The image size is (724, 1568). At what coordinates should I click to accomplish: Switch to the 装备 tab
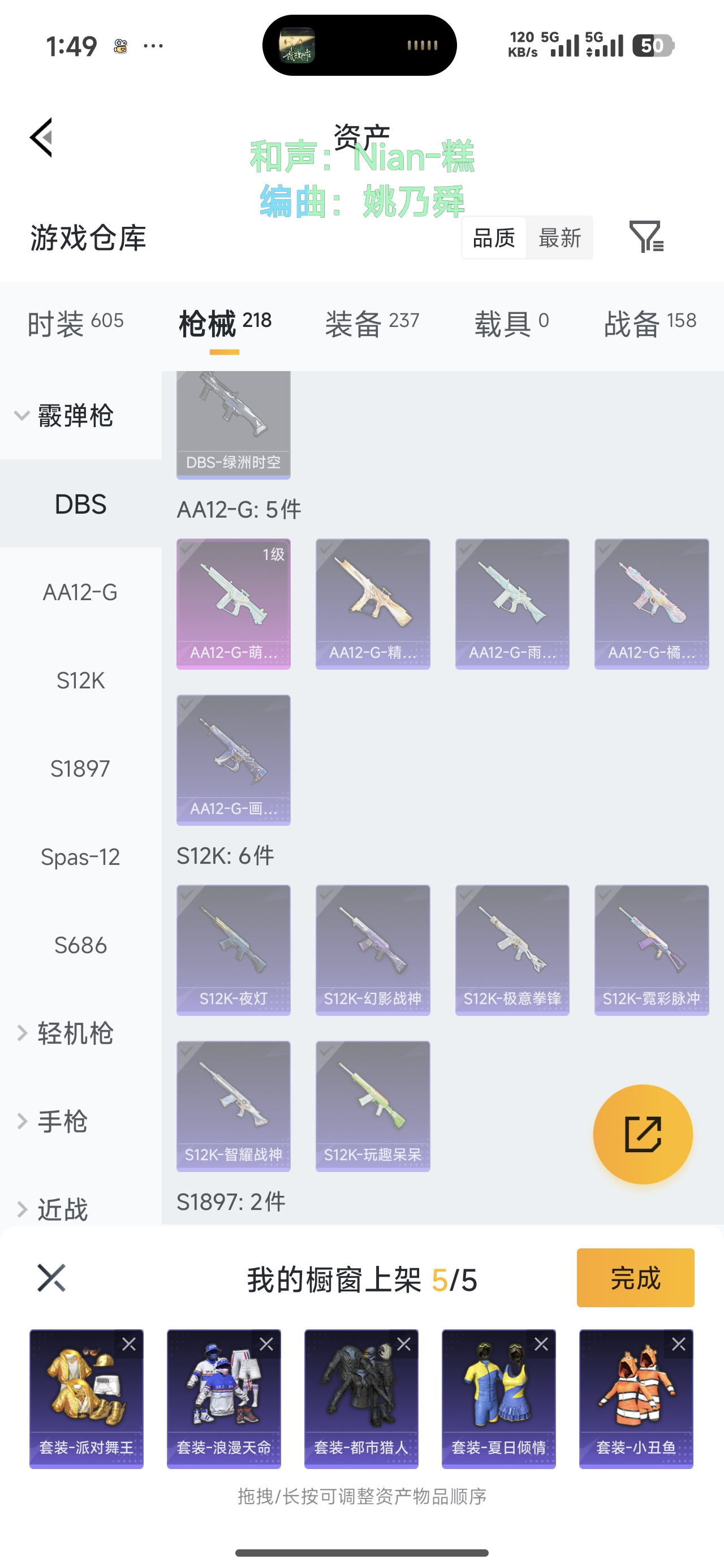[x=372, y=322]
